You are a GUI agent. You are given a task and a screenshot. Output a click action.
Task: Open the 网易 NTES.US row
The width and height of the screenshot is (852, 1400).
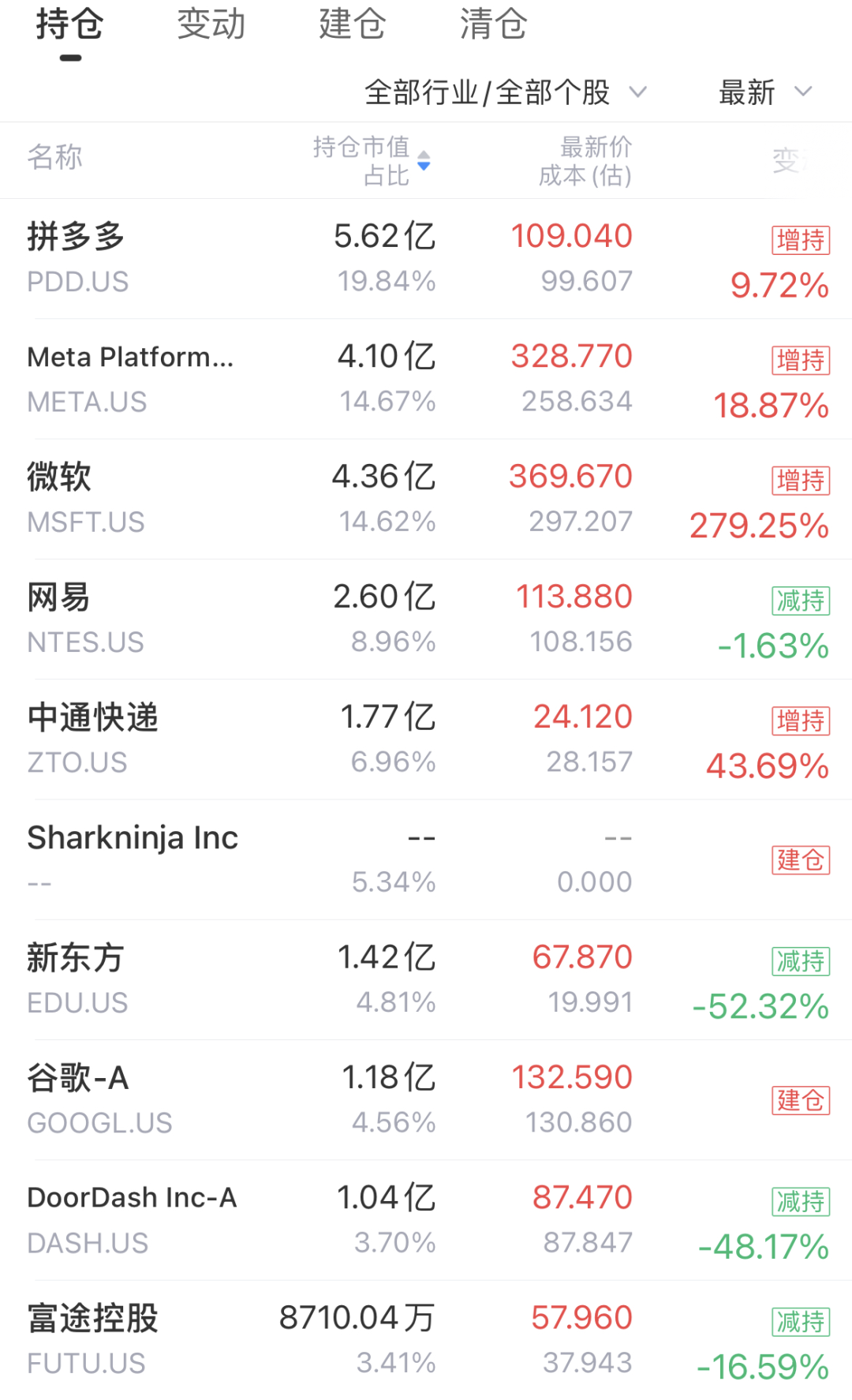click(426, 620)
